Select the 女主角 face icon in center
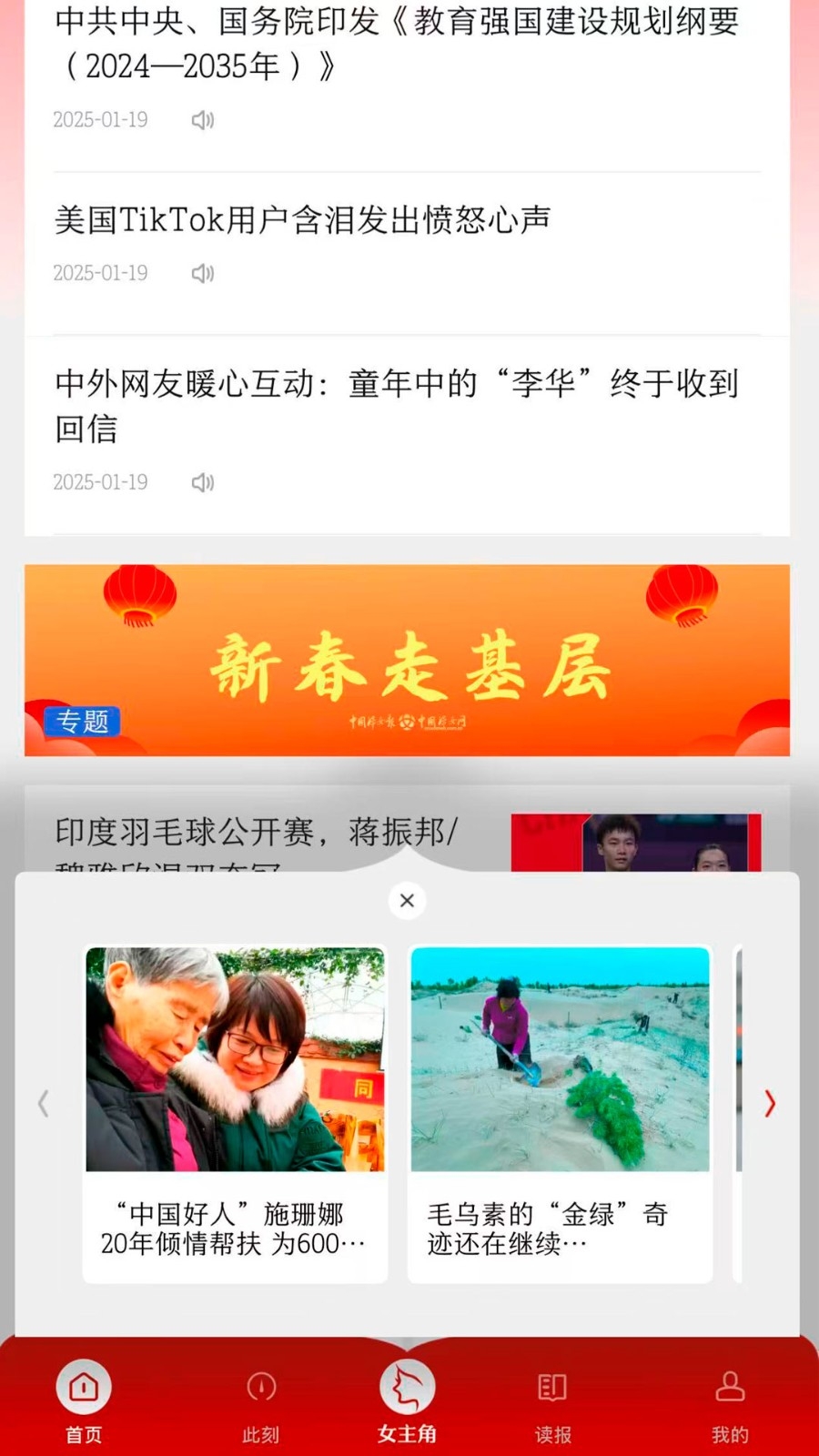819x1456 pixels. (x=407, y=1386)
